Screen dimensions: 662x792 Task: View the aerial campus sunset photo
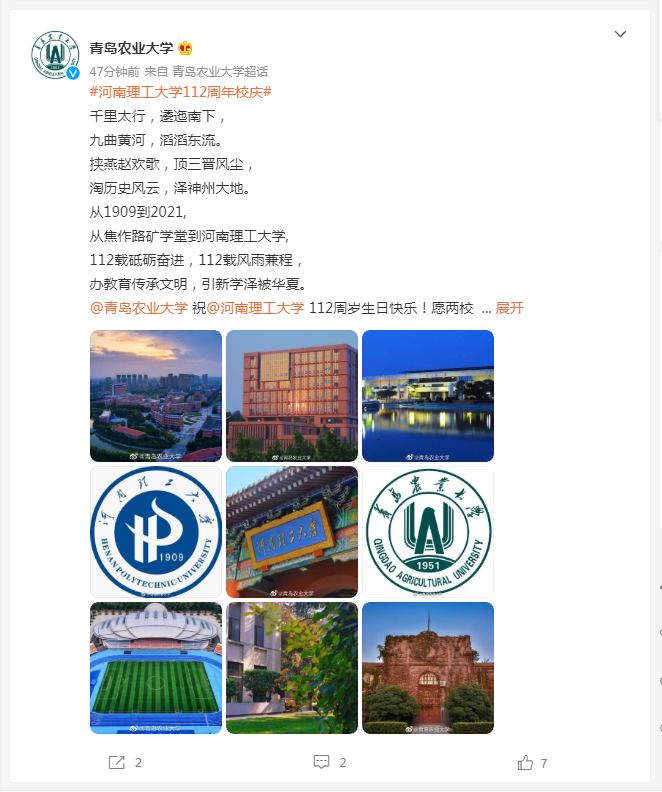(x=156, y=396)
